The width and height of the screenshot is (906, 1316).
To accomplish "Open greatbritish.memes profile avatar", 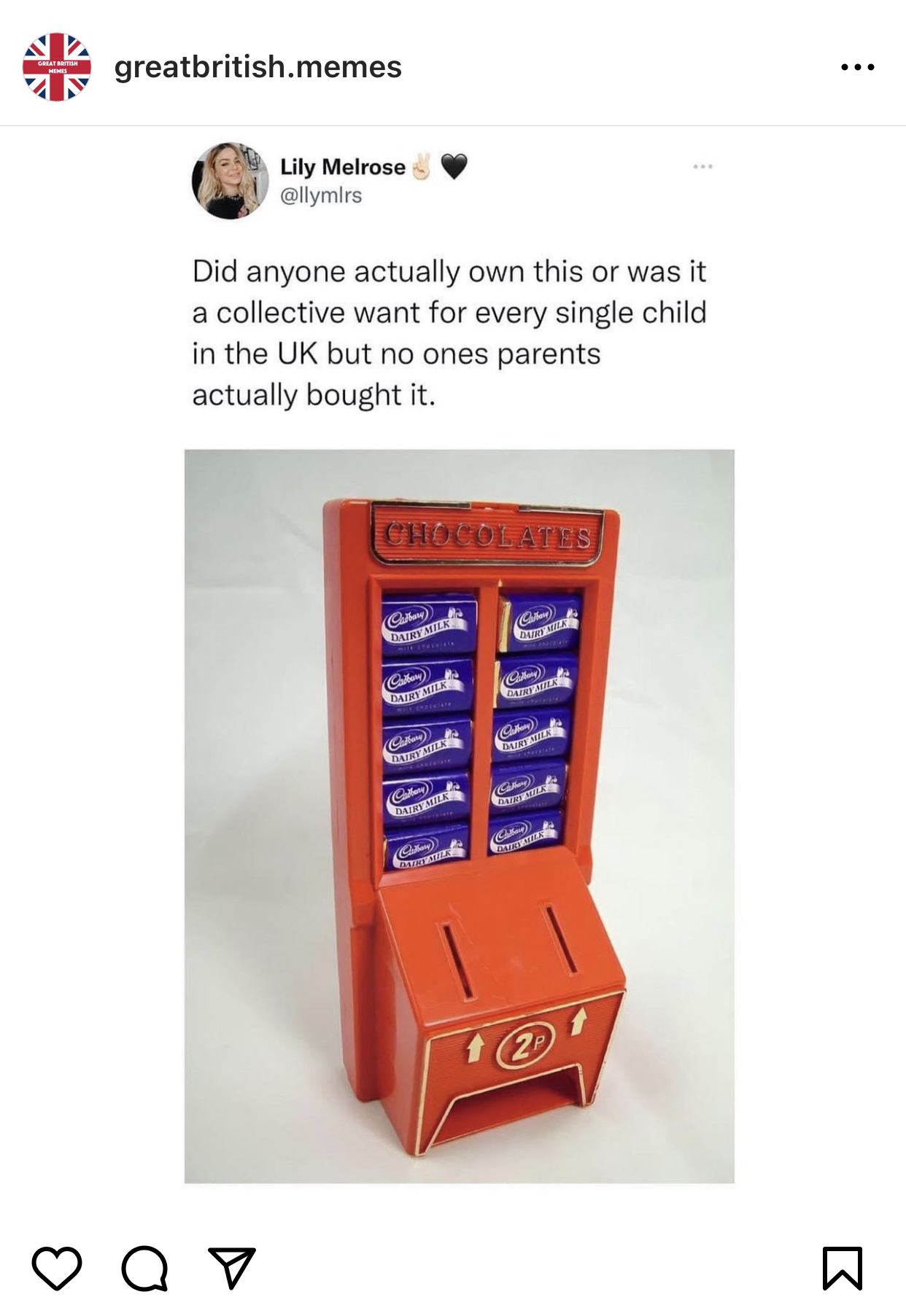I will (x=57, y=67).
